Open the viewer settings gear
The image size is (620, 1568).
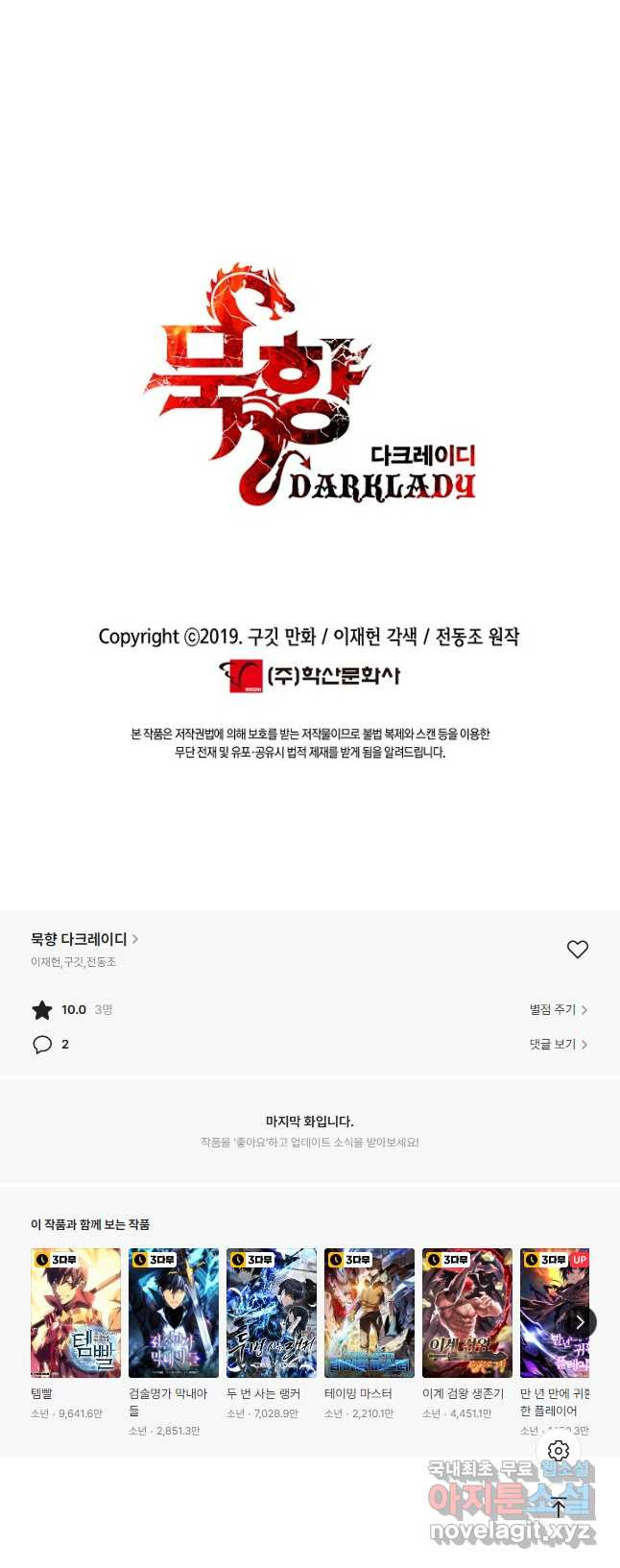point(559,1451)
